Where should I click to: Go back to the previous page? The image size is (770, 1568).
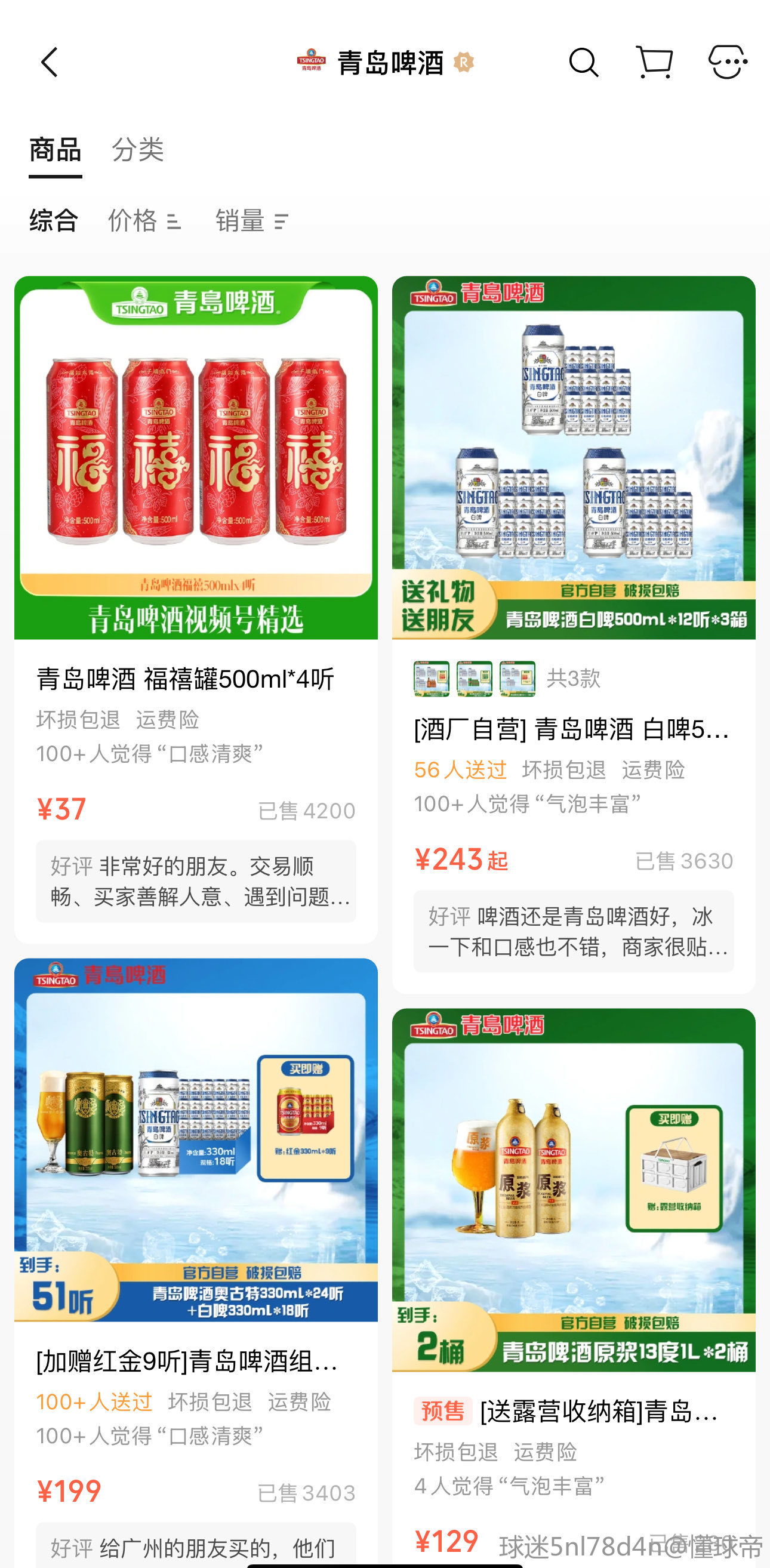(50, 62)
